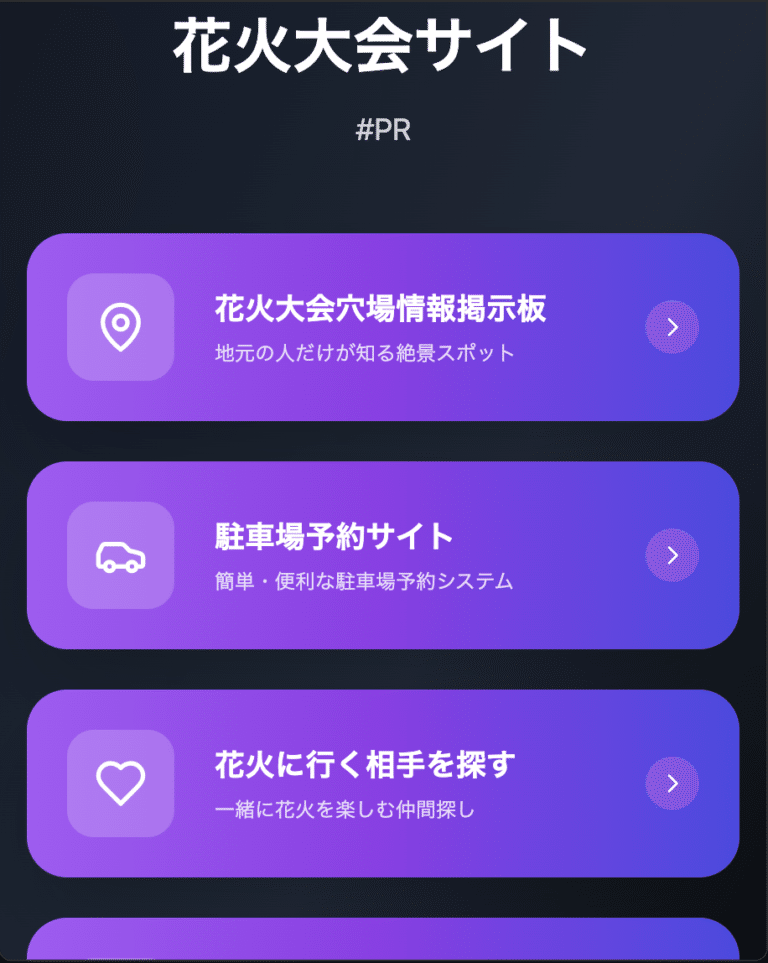Open the 花火に行く相手を探す card

(382, 783)
